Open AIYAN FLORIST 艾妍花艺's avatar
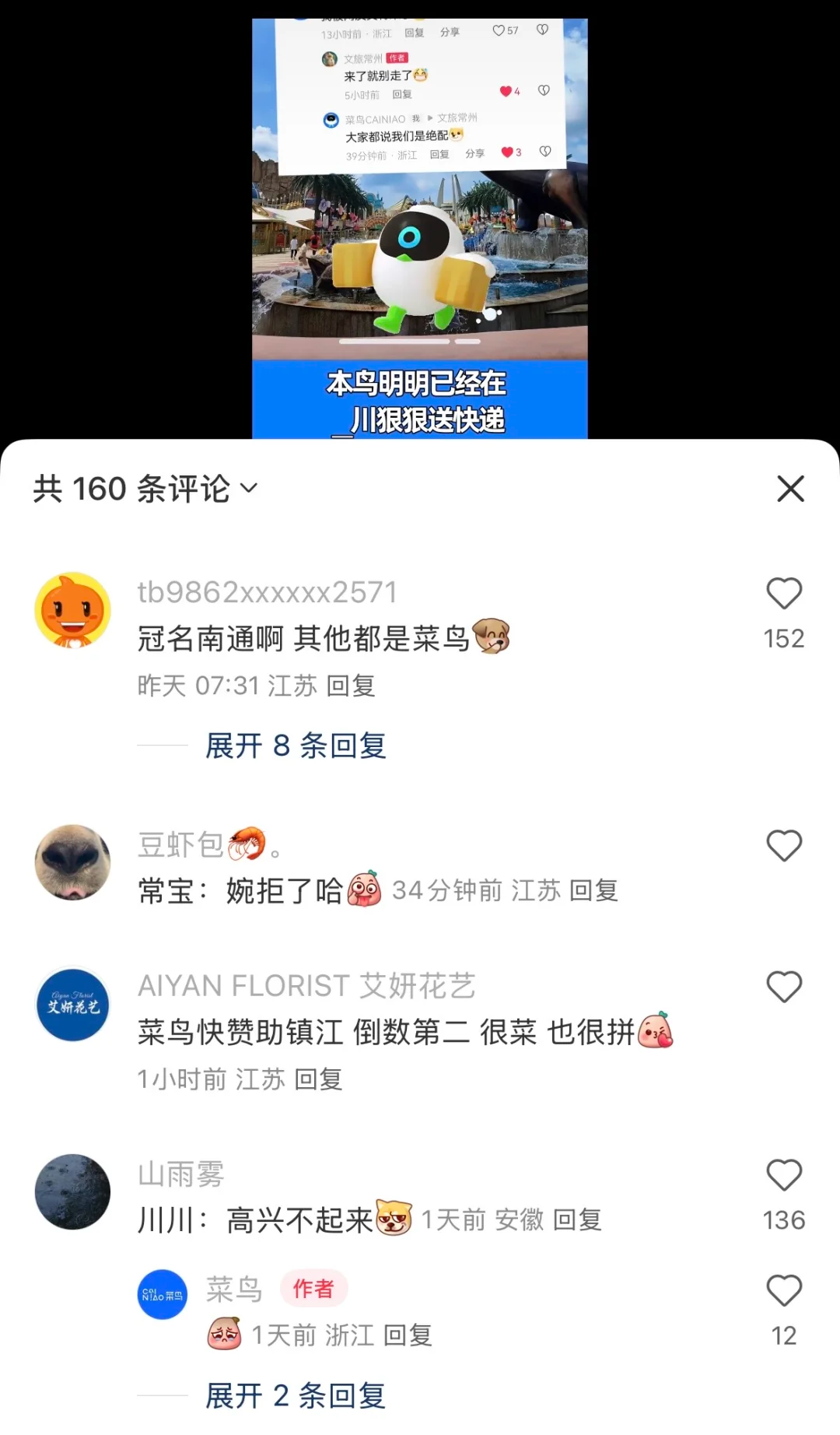 [73, 1005]
